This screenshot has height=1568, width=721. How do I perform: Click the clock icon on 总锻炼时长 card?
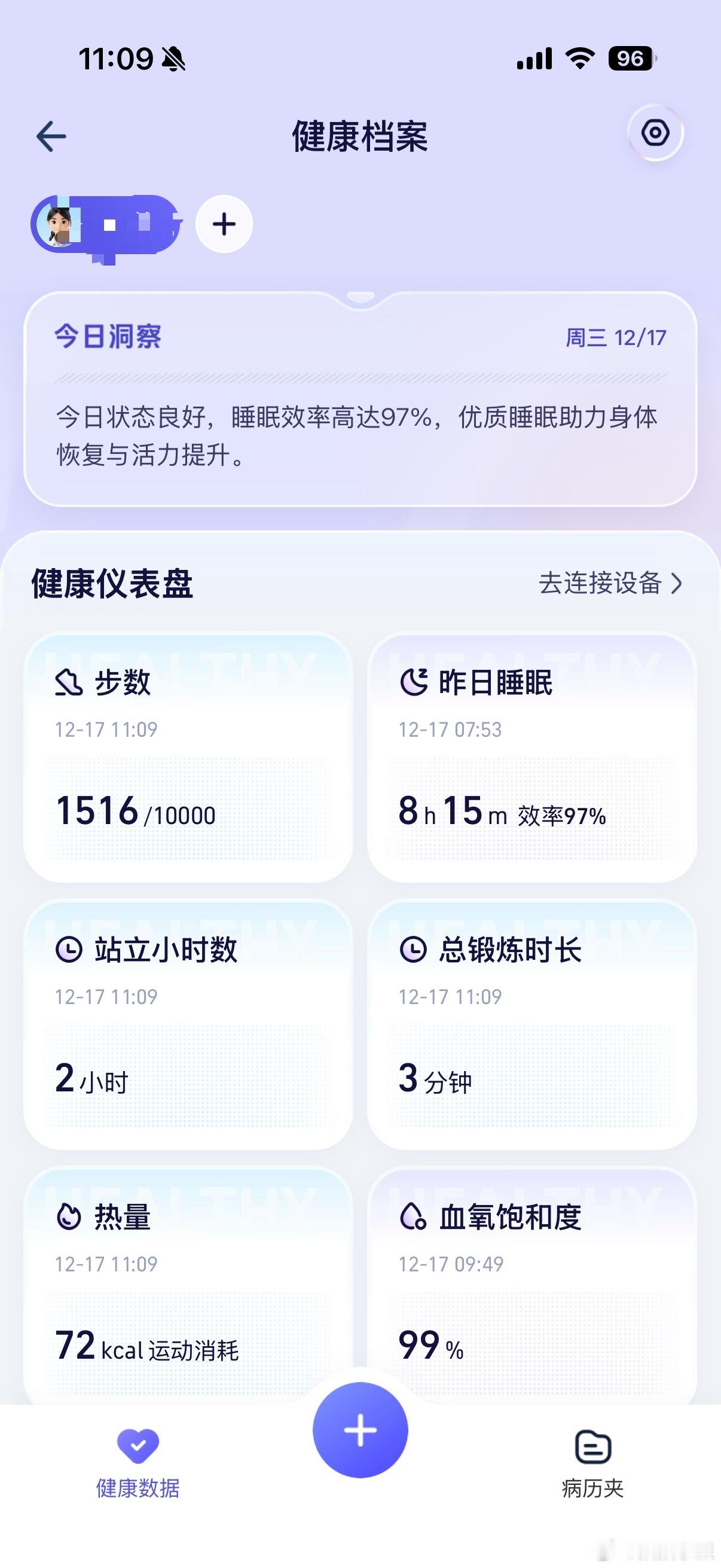(414, 951)
